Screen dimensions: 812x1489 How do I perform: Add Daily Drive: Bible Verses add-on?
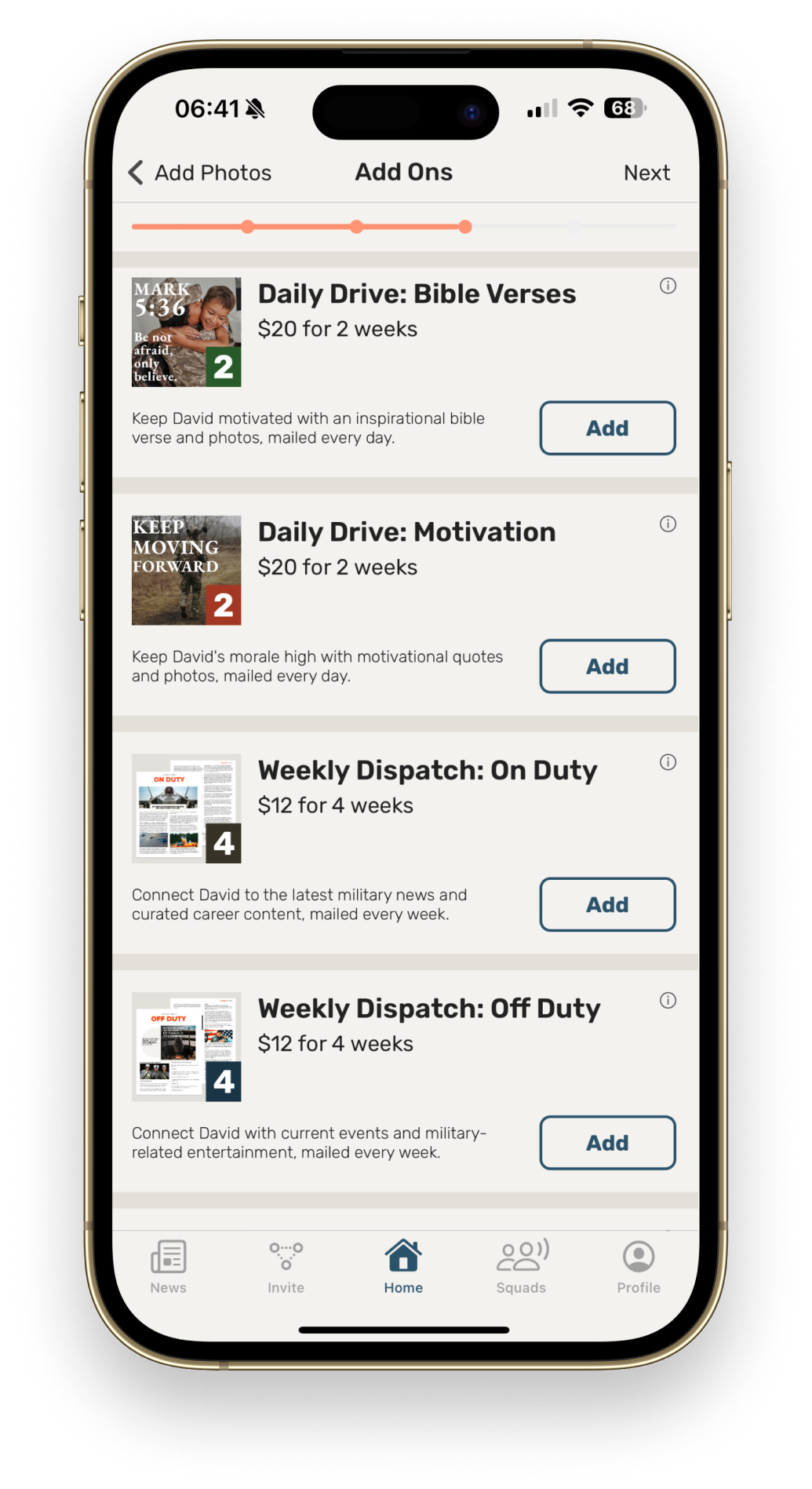point(607,428)
